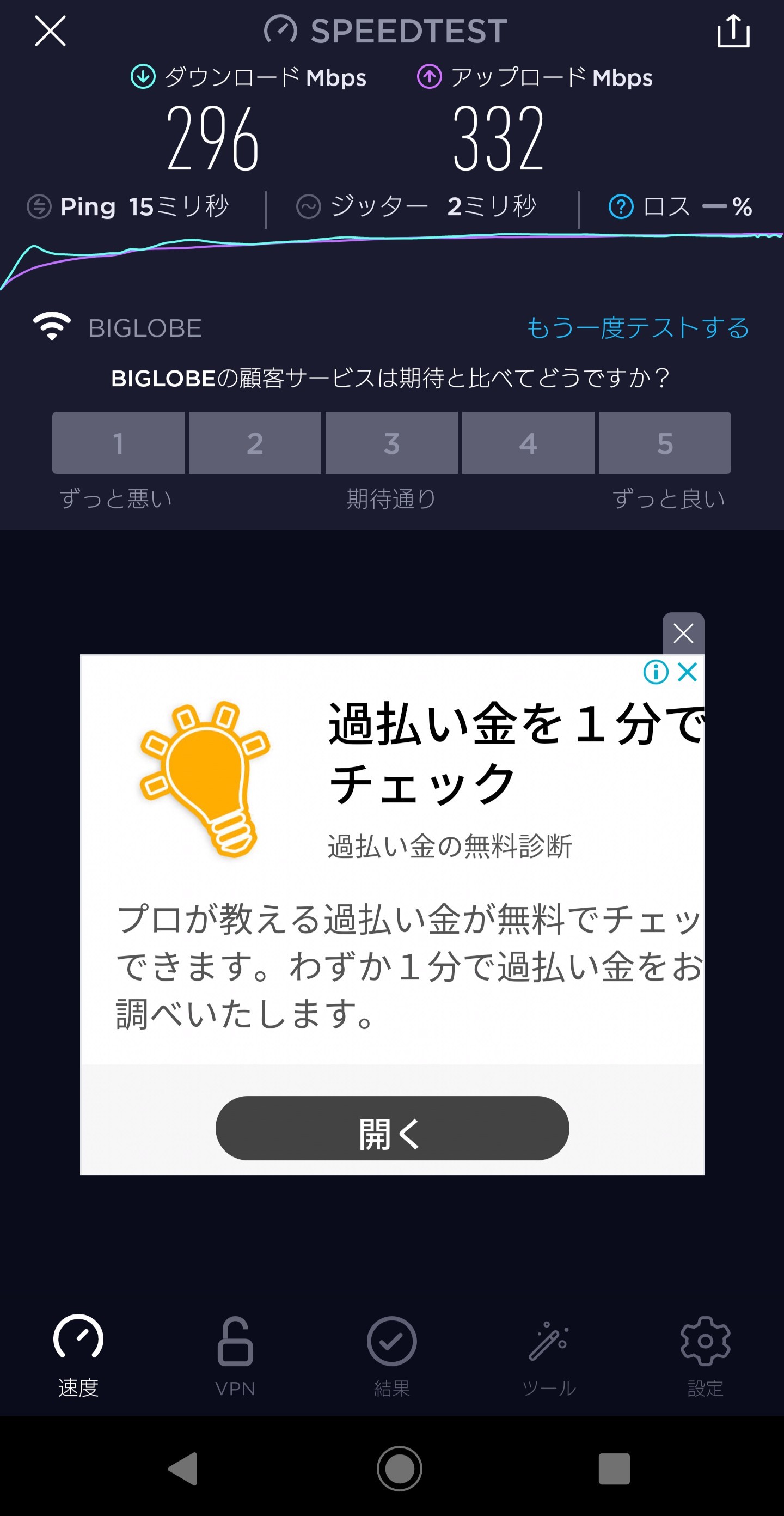Dismiss the ad with the gray X
Image resolution: width=784 pixels, height=1516 pixels.
683,634
